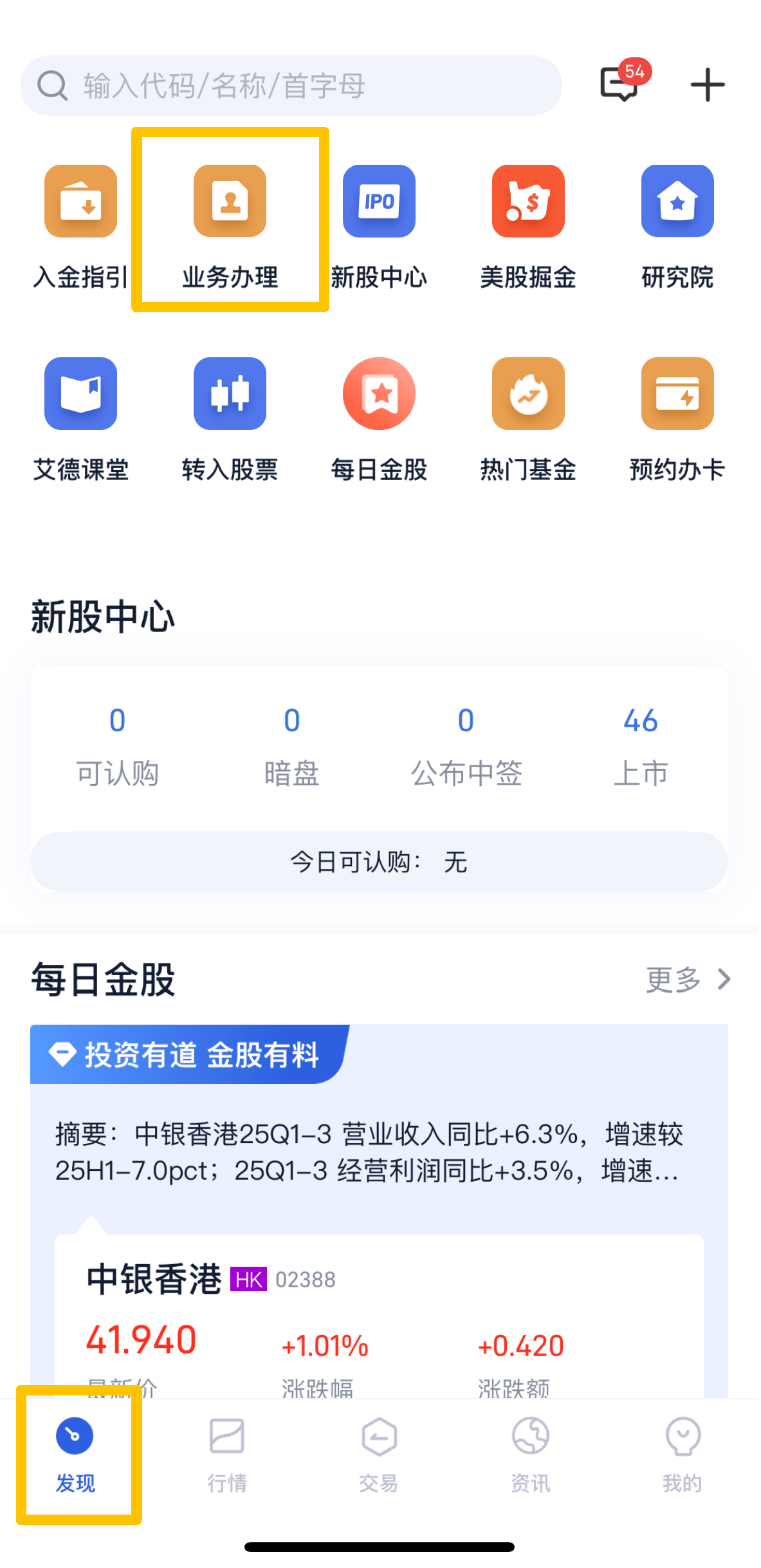The height and width of the screenshot is (1568, 761).
Task: Click the plus icon at top right
Action: tap(708, 84)
